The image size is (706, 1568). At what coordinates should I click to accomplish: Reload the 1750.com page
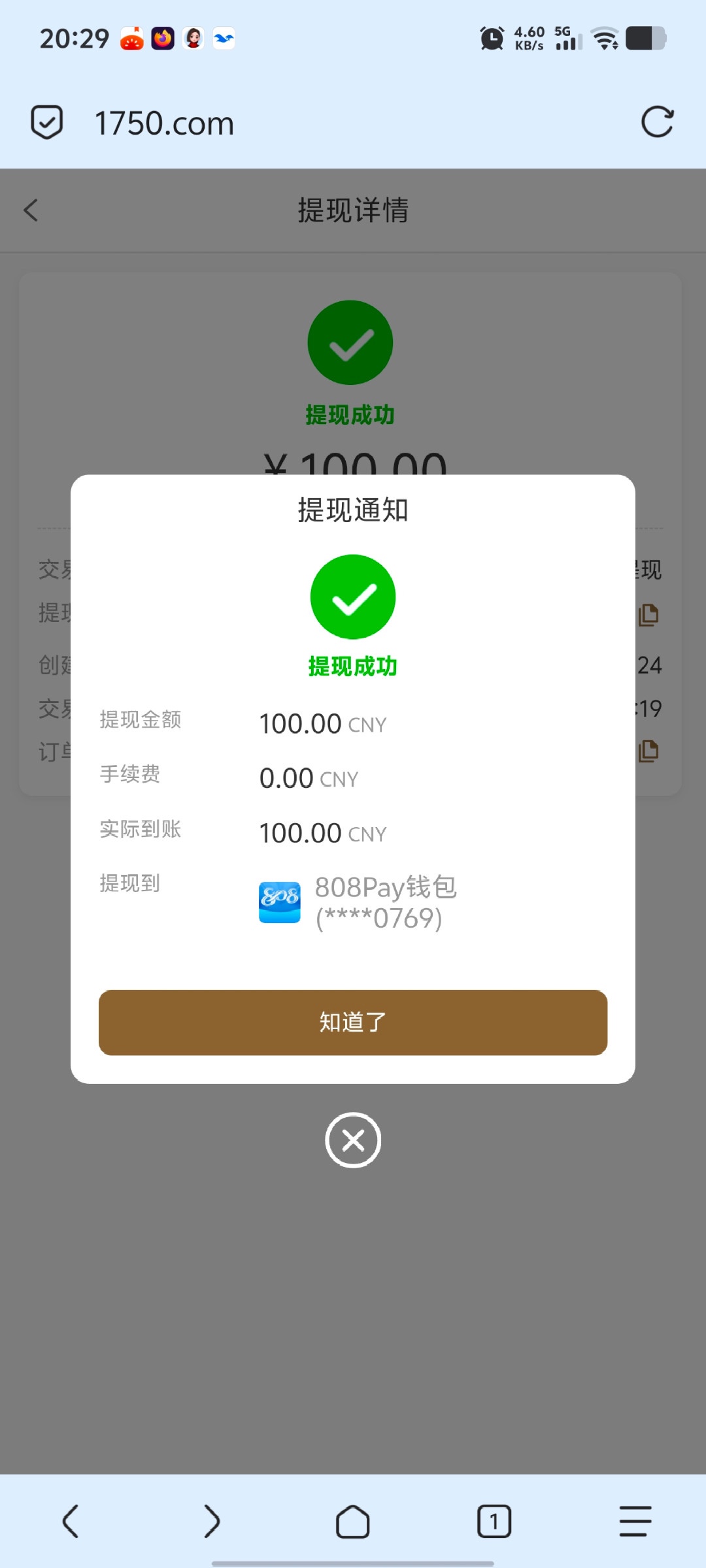(657, 122)
